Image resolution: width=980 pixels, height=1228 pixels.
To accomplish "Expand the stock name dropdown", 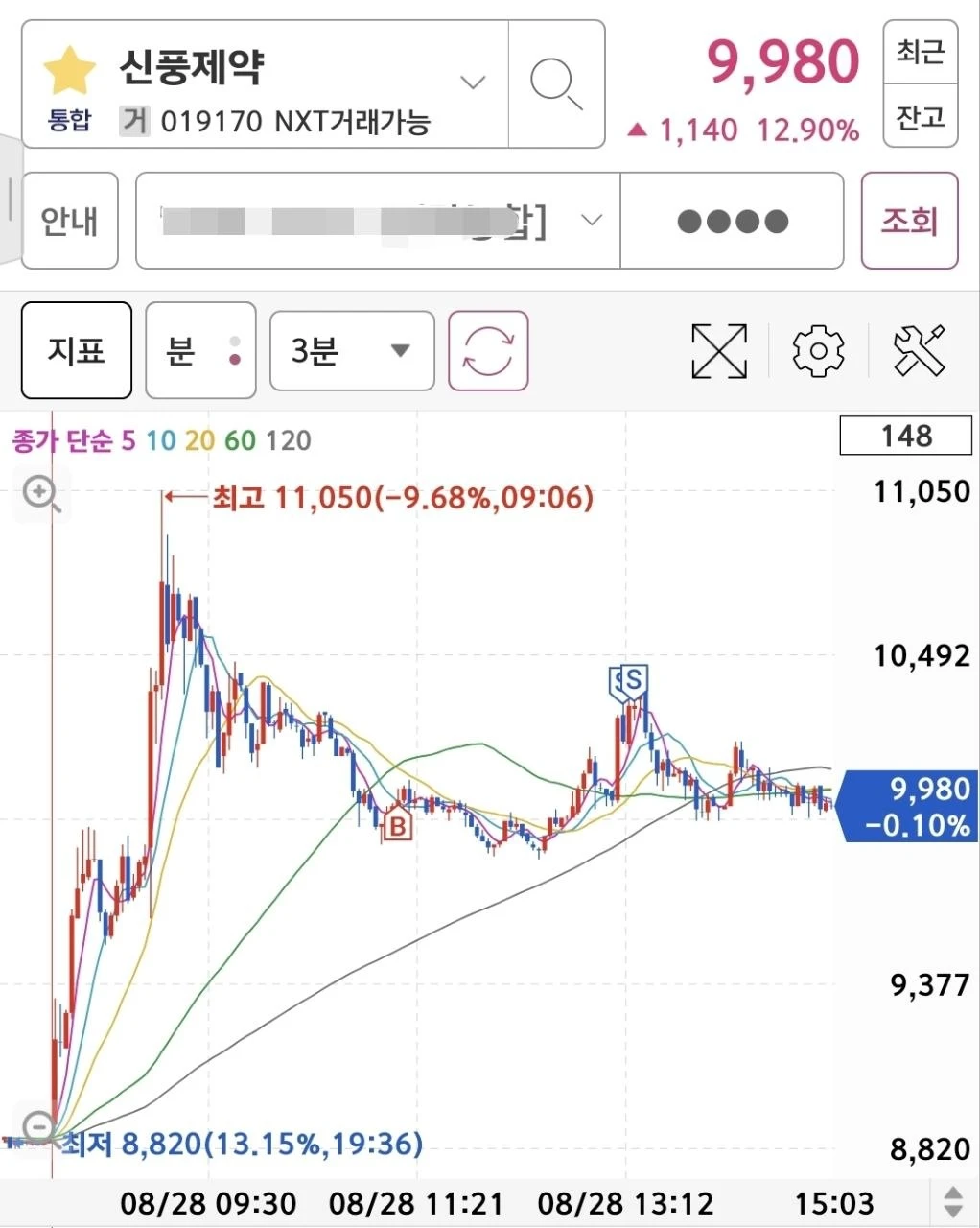I will pyautogui.click(x=473, y=83).
